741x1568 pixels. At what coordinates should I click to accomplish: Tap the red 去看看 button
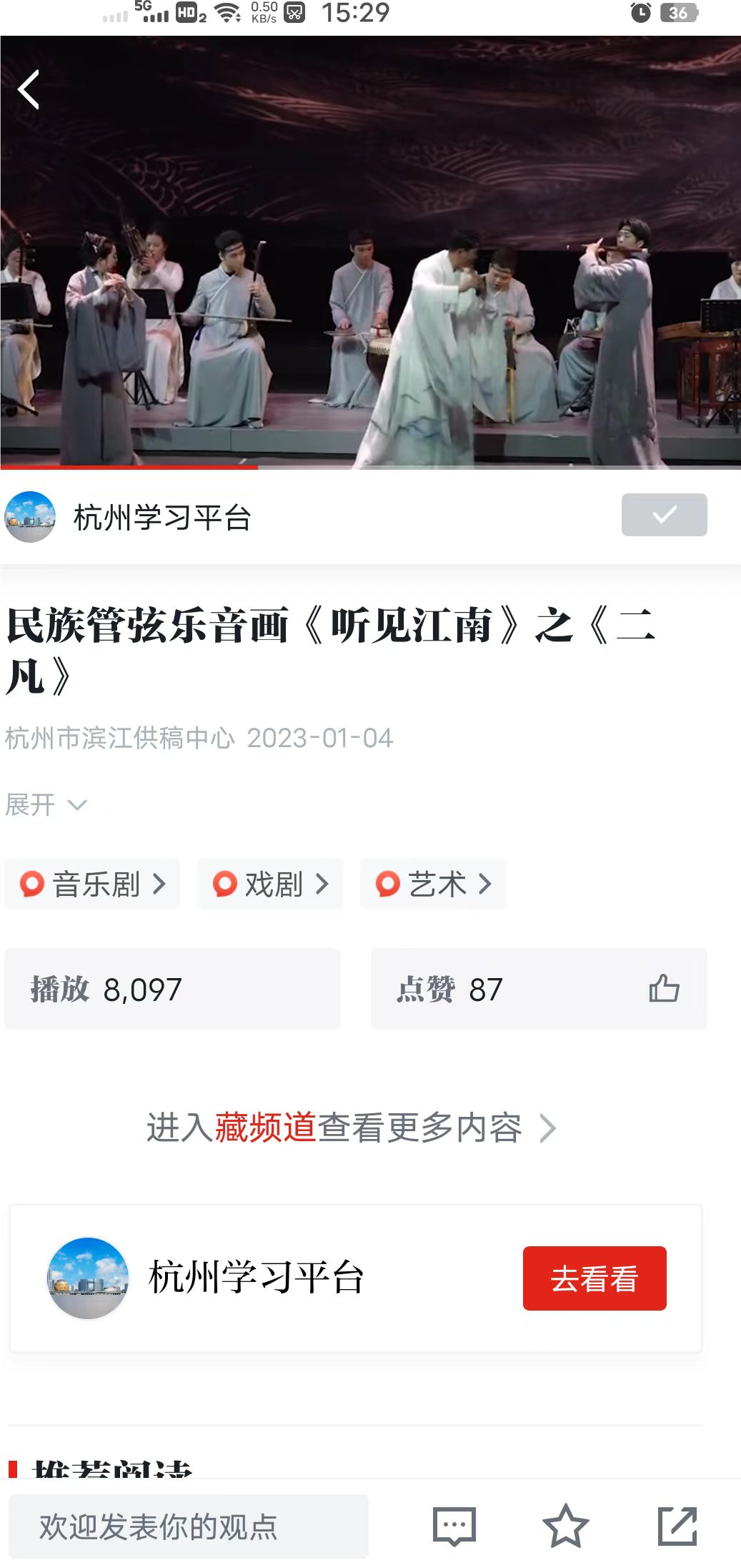point(594,1278)
